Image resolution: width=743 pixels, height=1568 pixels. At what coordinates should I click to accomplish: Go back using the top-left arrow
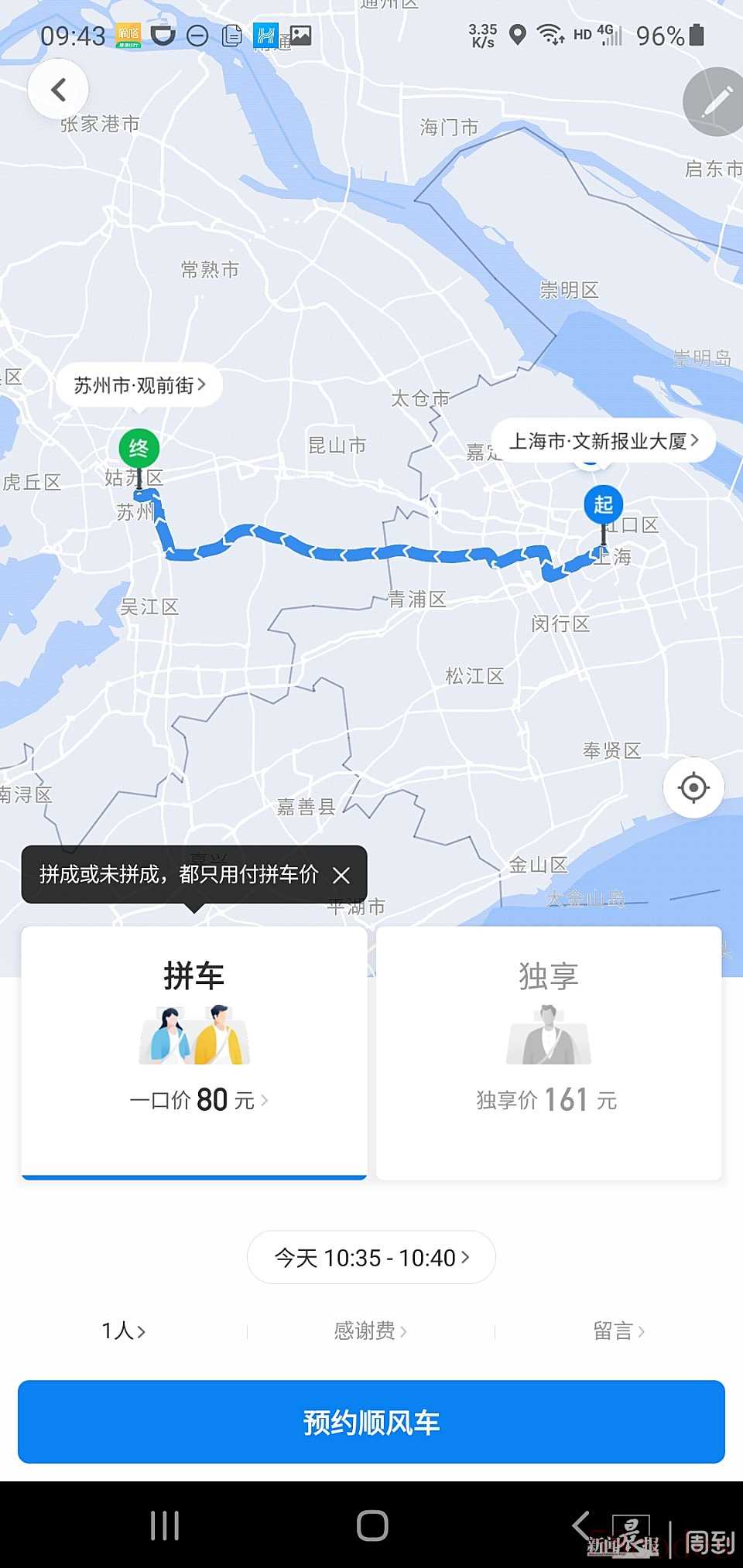pos(58,90)
